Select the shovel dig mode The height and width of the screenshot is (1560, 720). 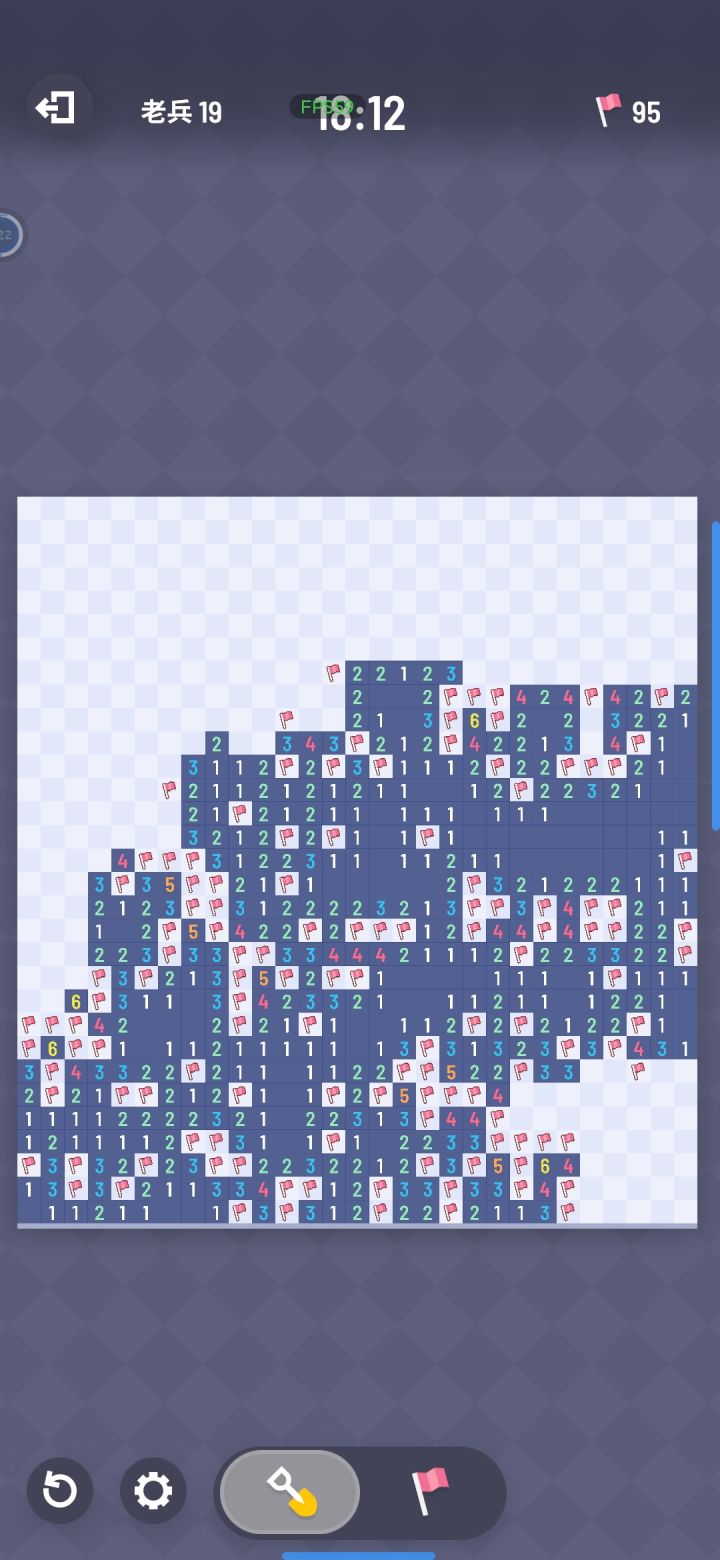(290, 1492)
